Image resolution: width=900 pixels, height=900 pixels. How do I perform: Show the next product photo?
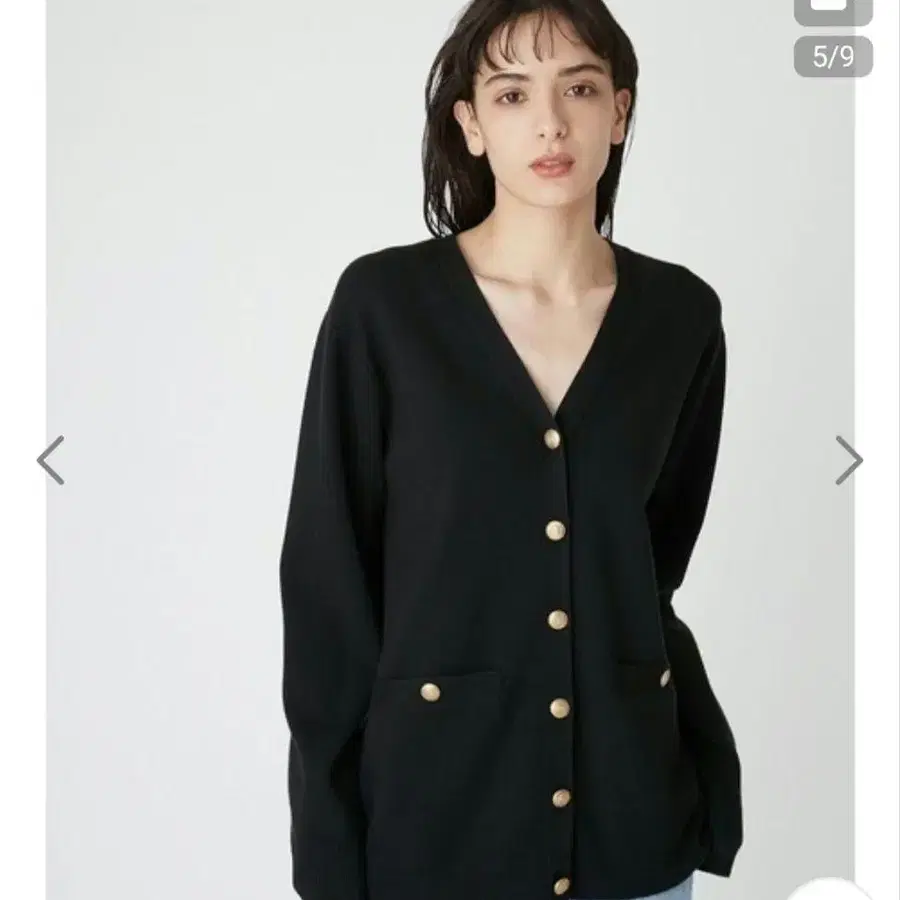pyautogui.click(x=849, y=460)
